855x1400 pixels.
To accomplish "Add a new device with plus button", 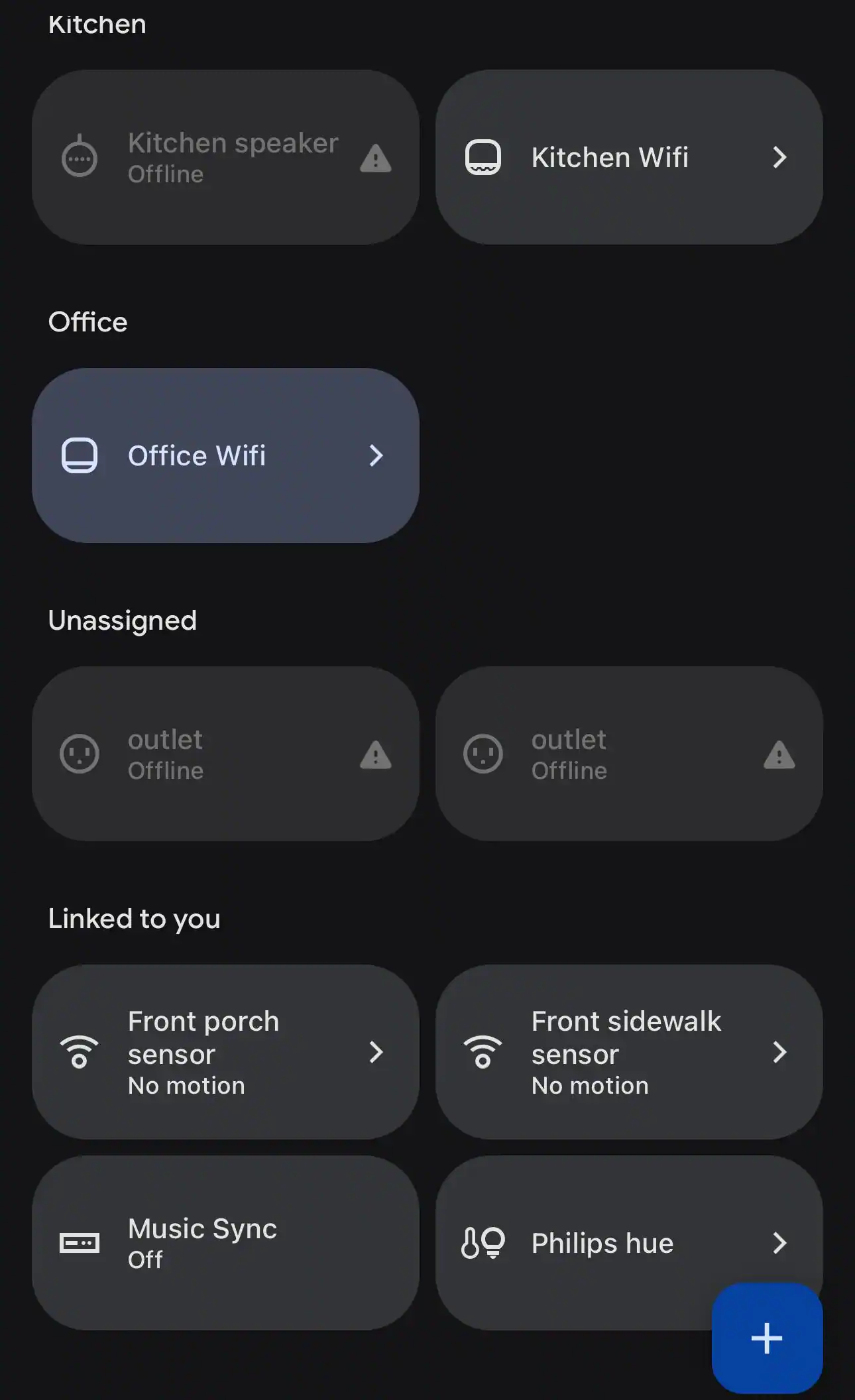I will [x=767, y=1338].
